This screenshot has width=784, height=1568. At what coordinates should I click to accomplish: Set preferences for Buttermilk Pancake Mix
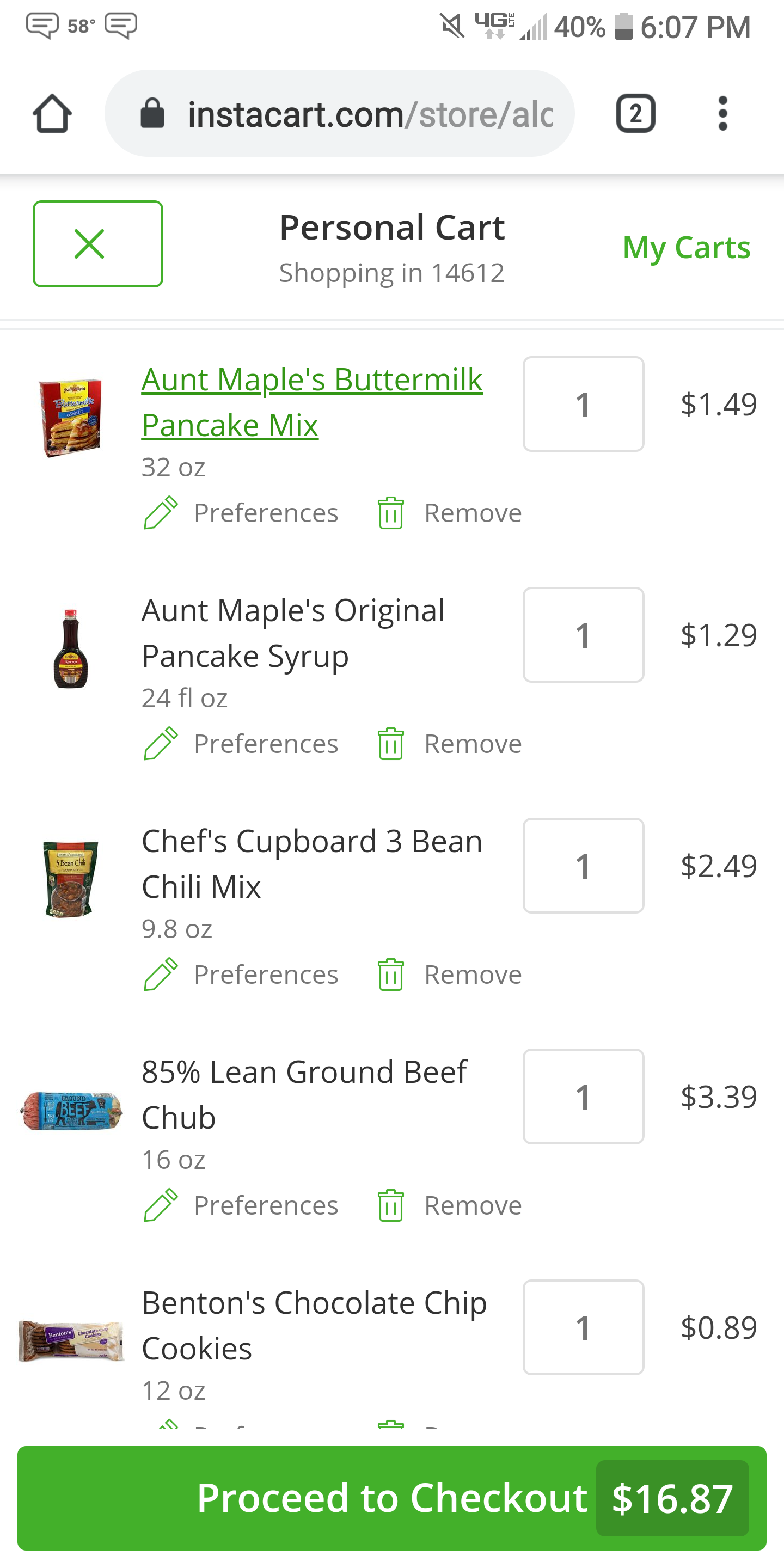click(241, 513)
